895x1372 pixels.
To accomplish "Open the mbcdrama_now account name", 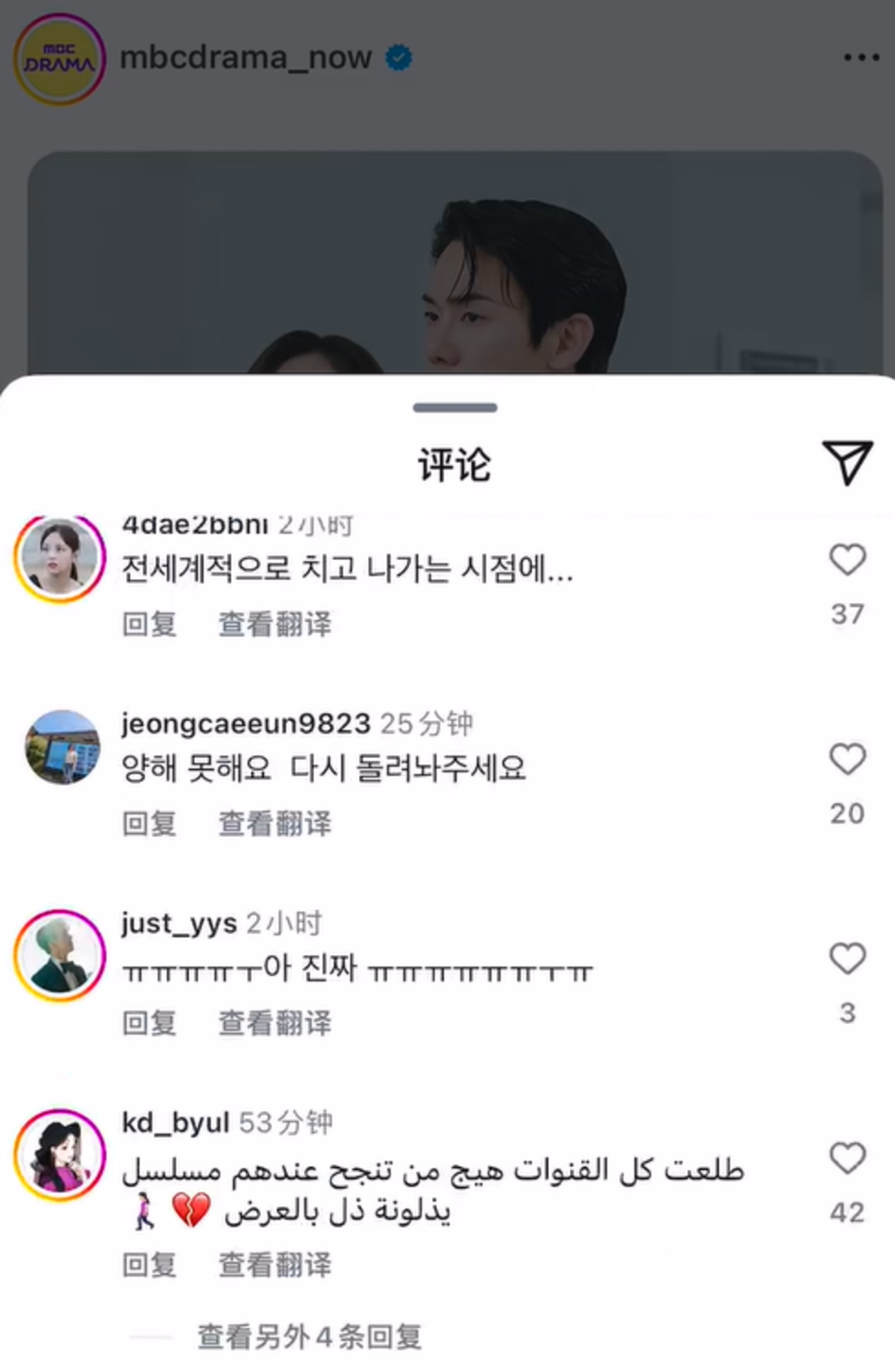I will pyautogui.click(x=246, y=58).
